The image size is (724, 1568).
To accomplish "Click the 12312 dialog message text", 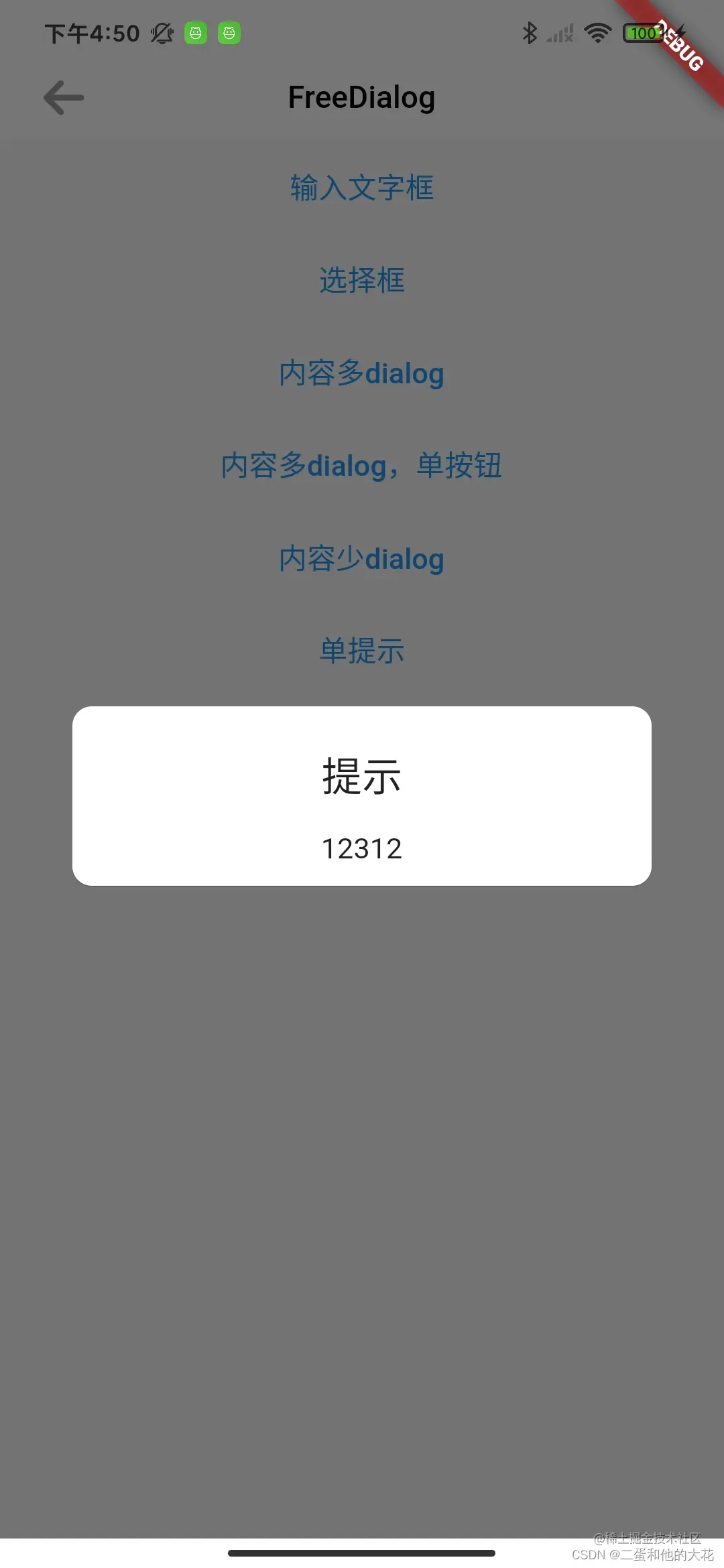I will click(x=362, y=848).
